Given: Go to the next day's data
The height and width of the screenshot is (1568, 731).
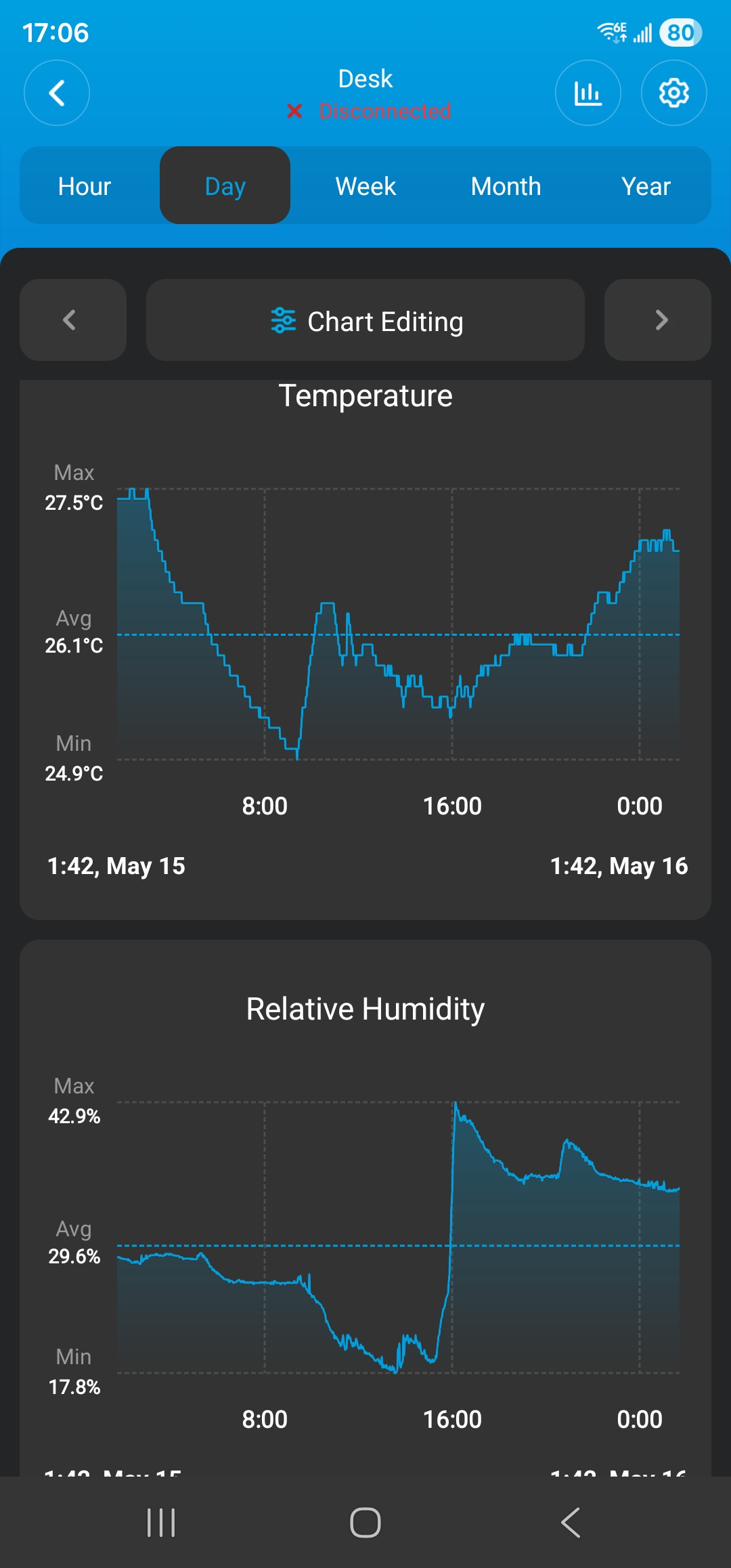Looking at the screenshot, I should coord(658,320).
